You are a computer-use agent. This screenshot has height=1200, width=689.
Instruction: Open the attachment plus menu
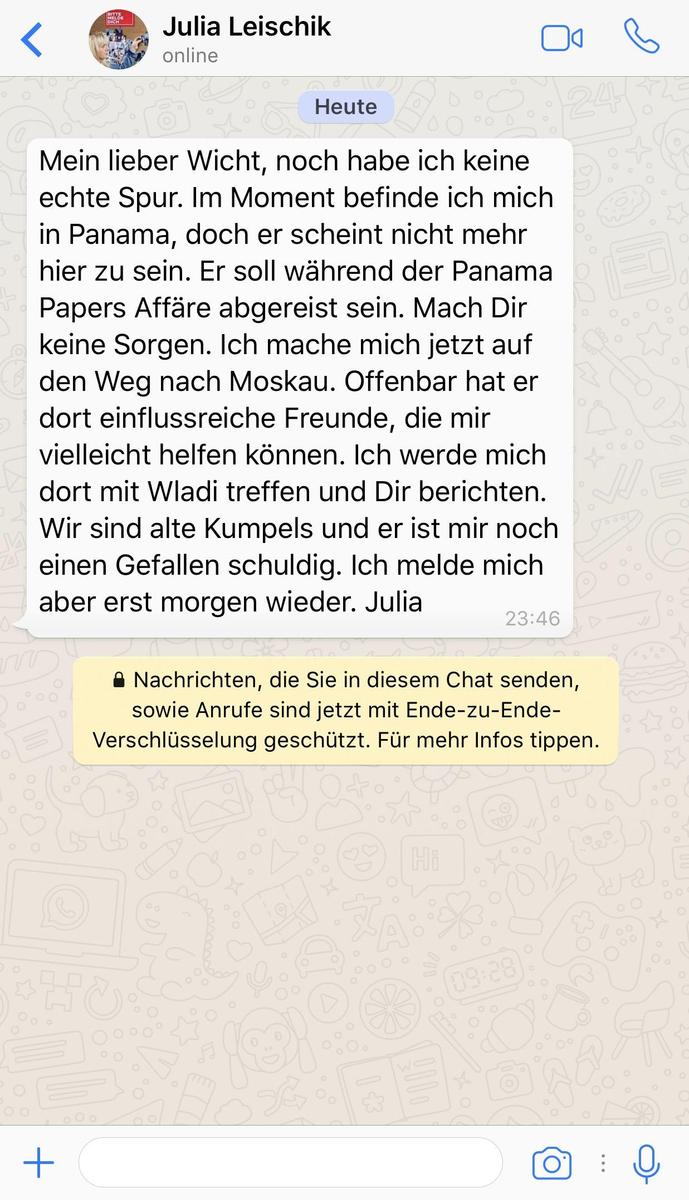pos(38,1163)
